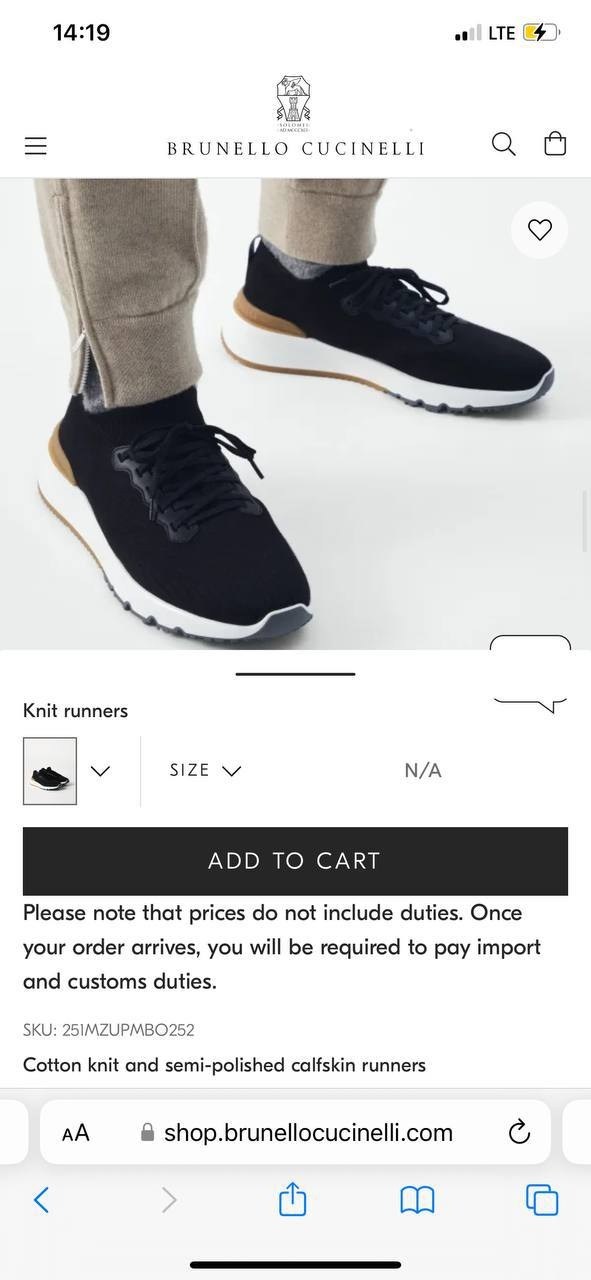Tap the shop.brunellocucinelli.com address bar

tap(308, 1132)
